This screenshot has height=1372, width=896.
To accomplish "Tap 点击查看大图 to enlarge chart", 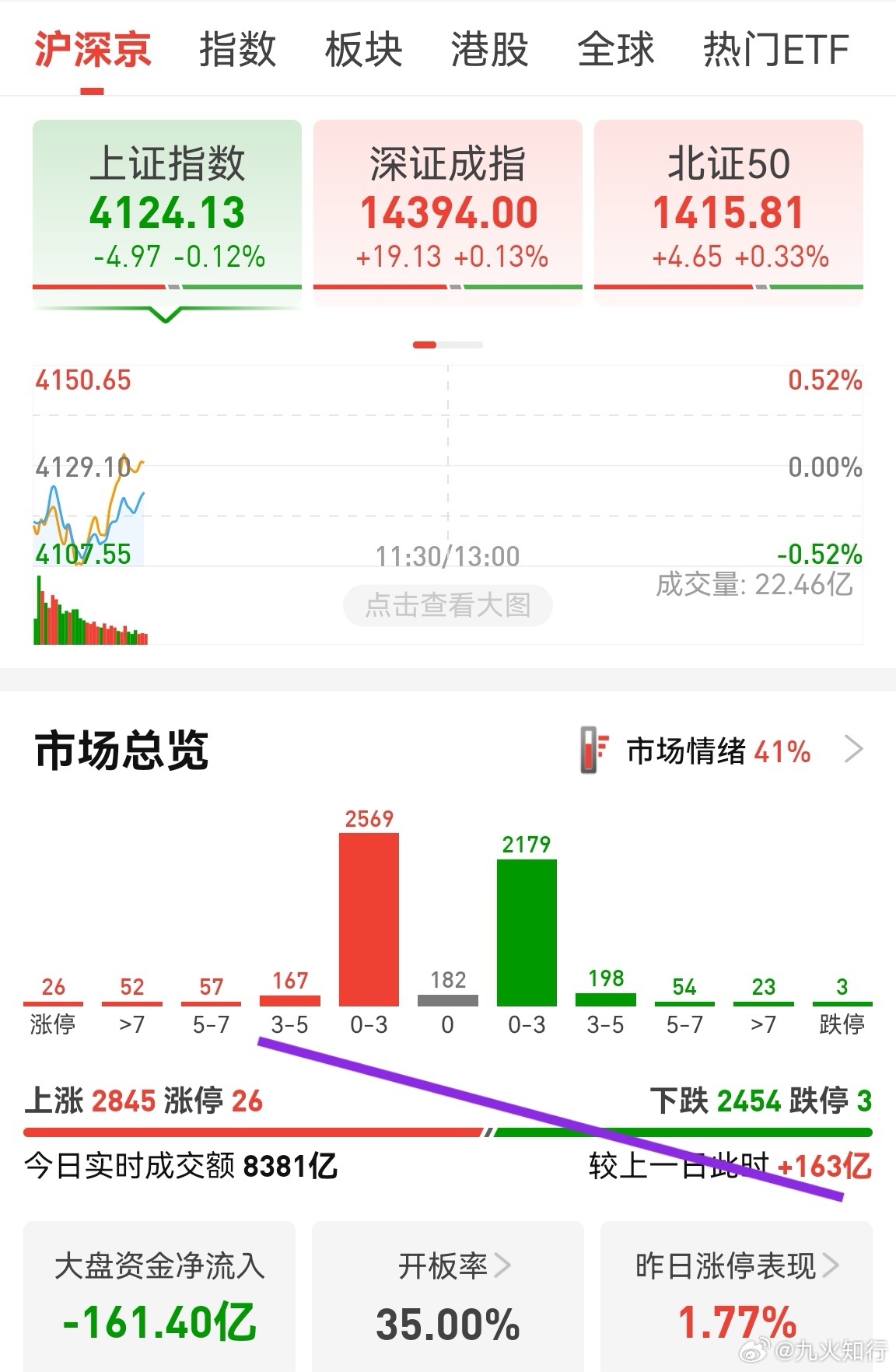I will (x=447, y=605).
